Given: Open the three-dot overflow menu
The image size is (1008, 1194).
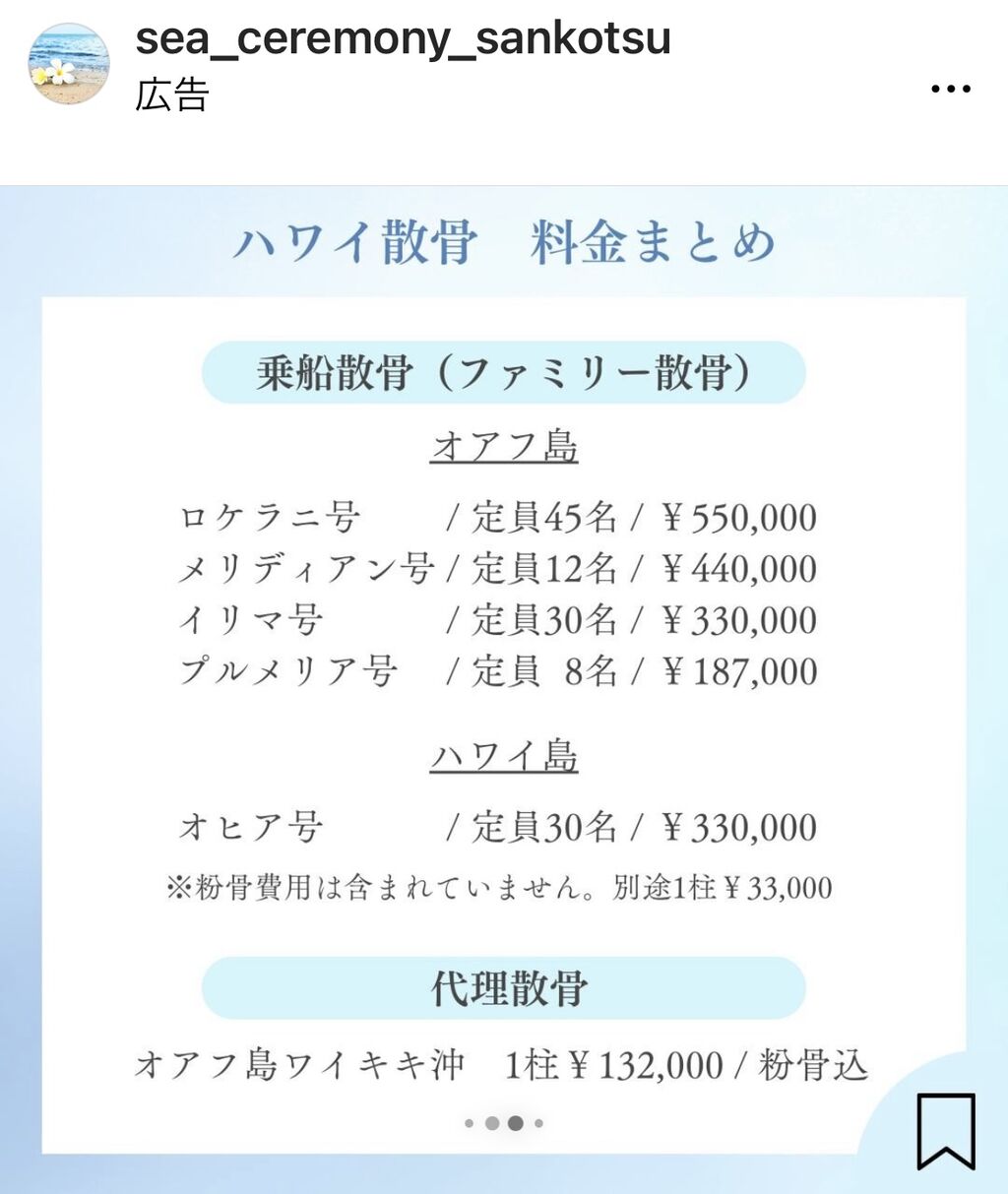Looking at the screenshot, I should pyautogui.click(x=951, y=89).
